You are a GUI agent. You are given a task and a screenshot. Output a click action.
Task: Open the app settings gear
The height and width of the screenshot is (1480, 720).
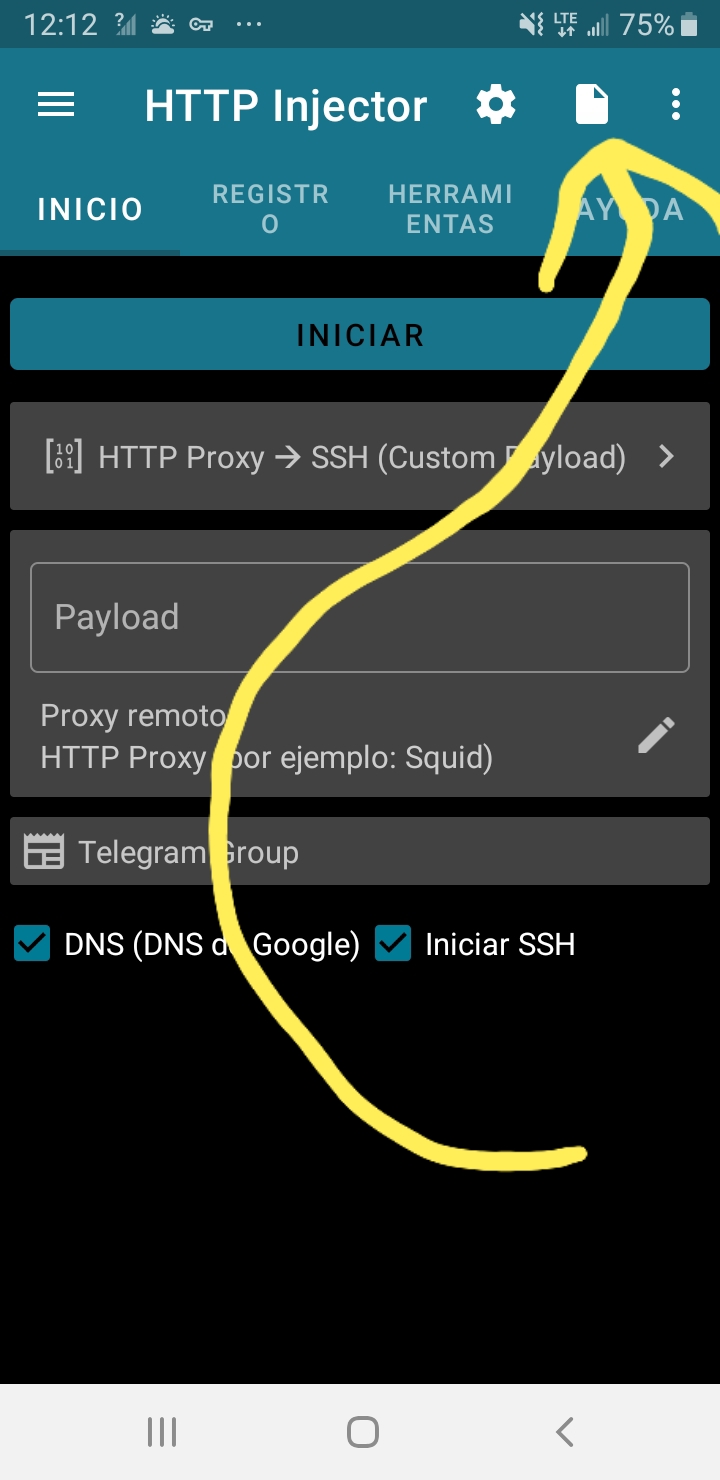(496, 104)
